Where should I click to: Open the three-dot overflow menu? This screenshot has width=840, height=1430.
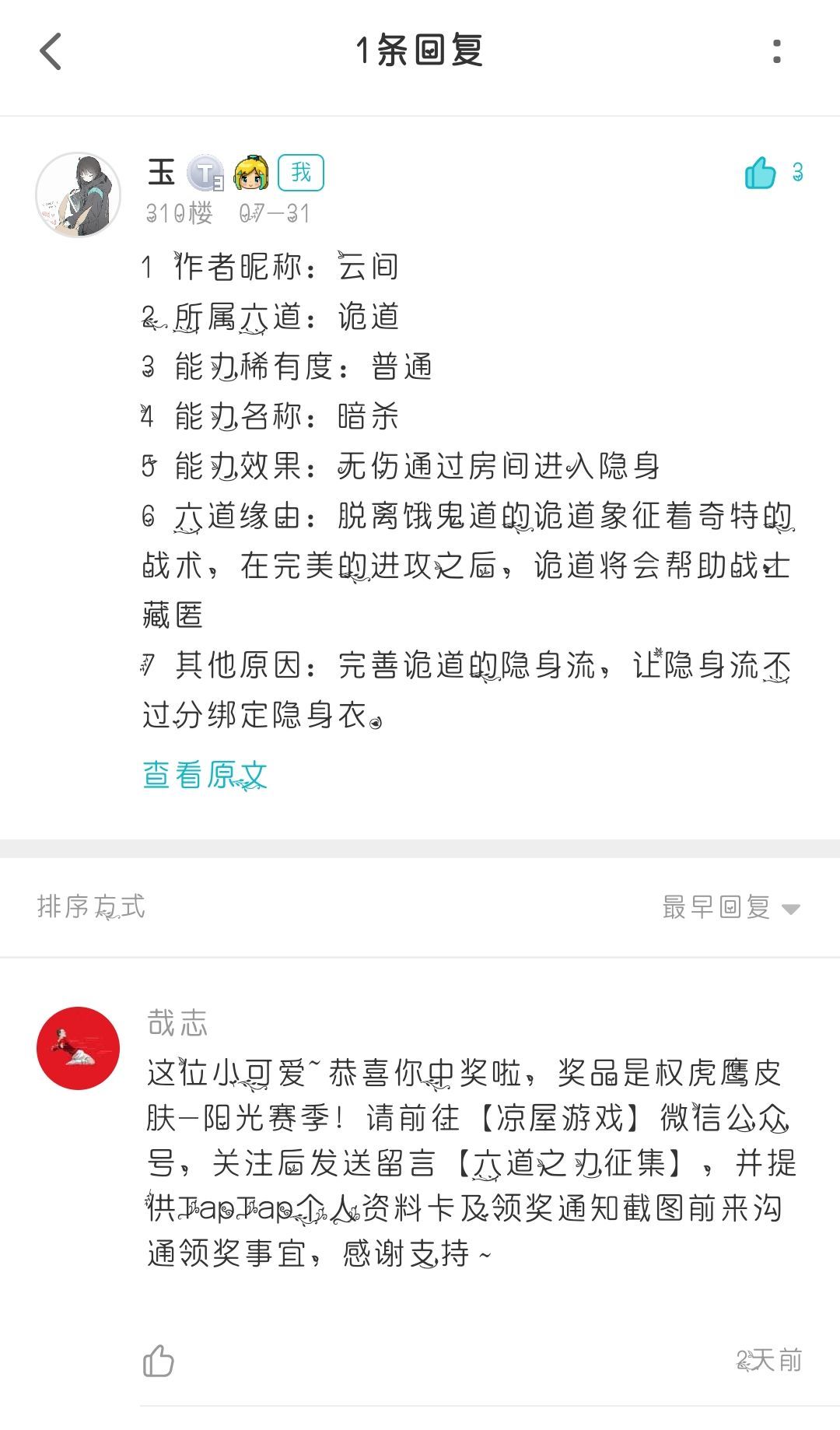point(776,51)
